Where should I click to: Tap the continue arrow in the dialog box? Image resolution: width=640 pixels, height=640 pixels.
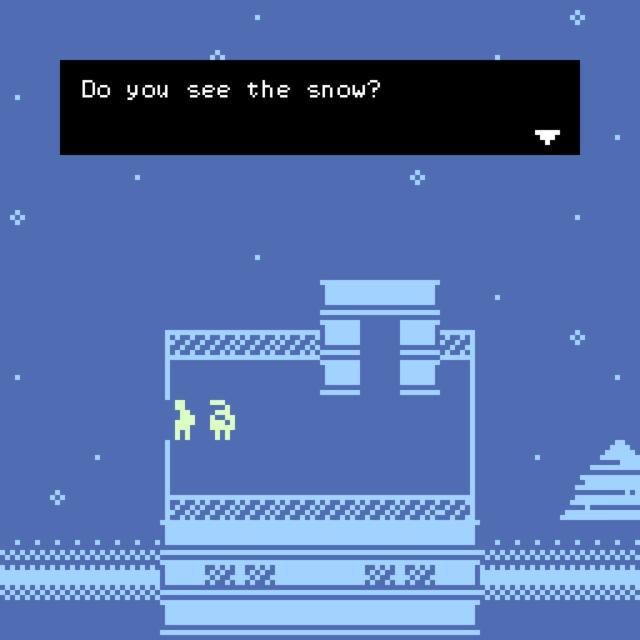pos(547,136)
